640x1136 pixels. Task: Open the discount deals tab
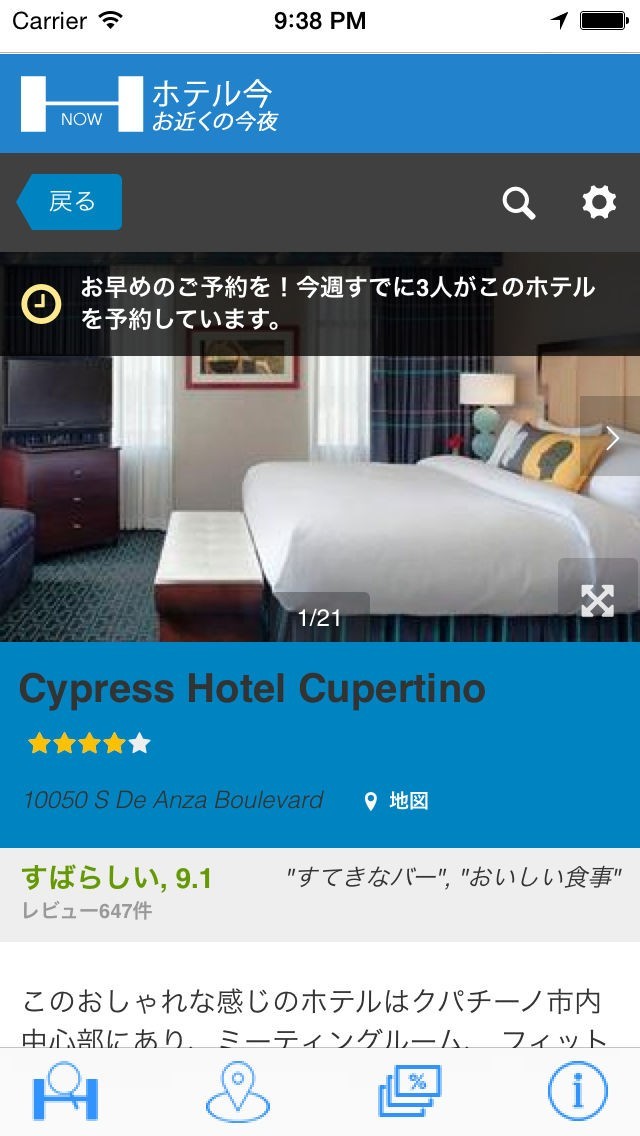click(408, 1092)
